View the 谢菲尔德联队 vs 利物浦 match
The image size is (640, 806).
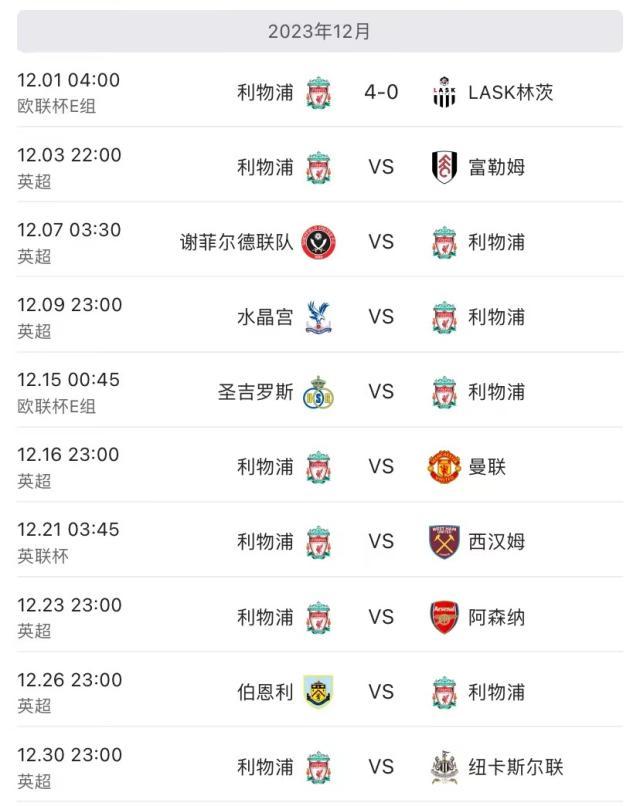pyautogui.click(x=381, y=242)
